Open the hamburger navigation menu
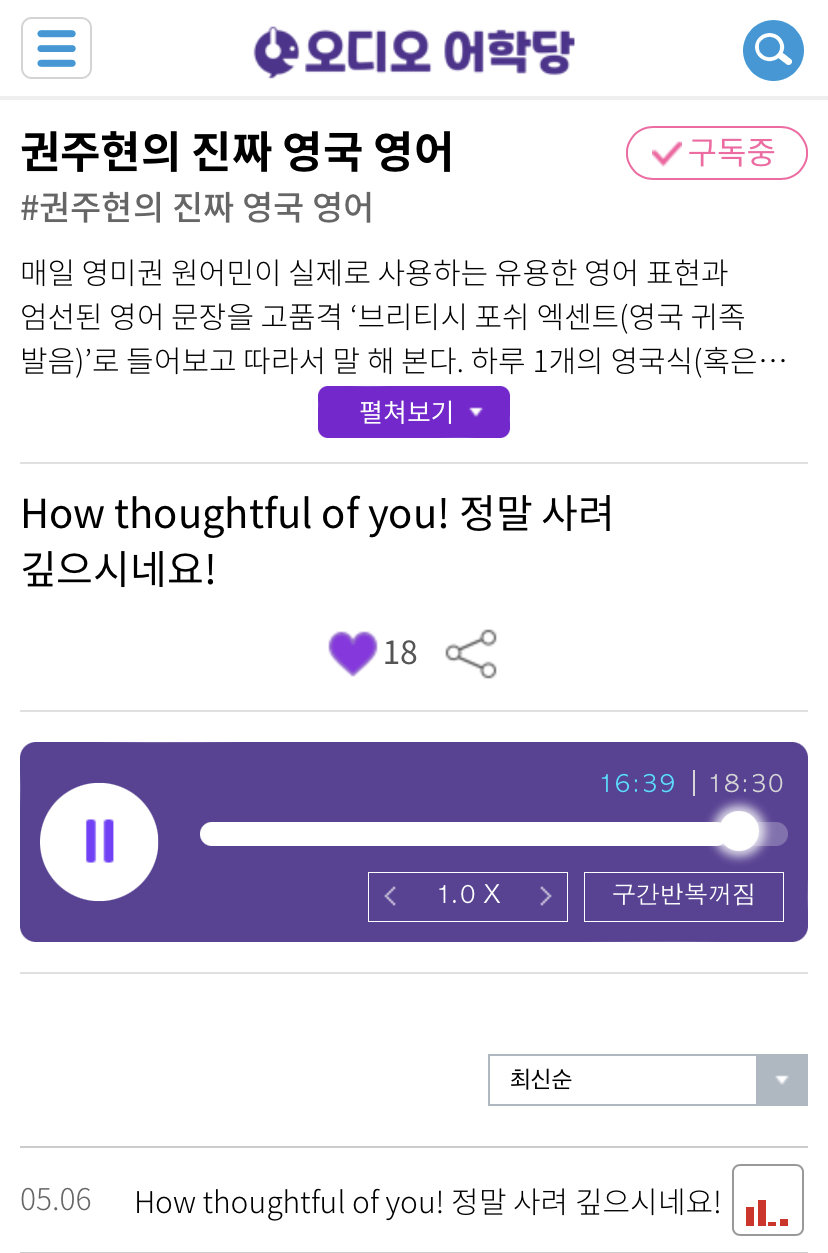This screenshot has width=828, height=1253. (56, 48)
